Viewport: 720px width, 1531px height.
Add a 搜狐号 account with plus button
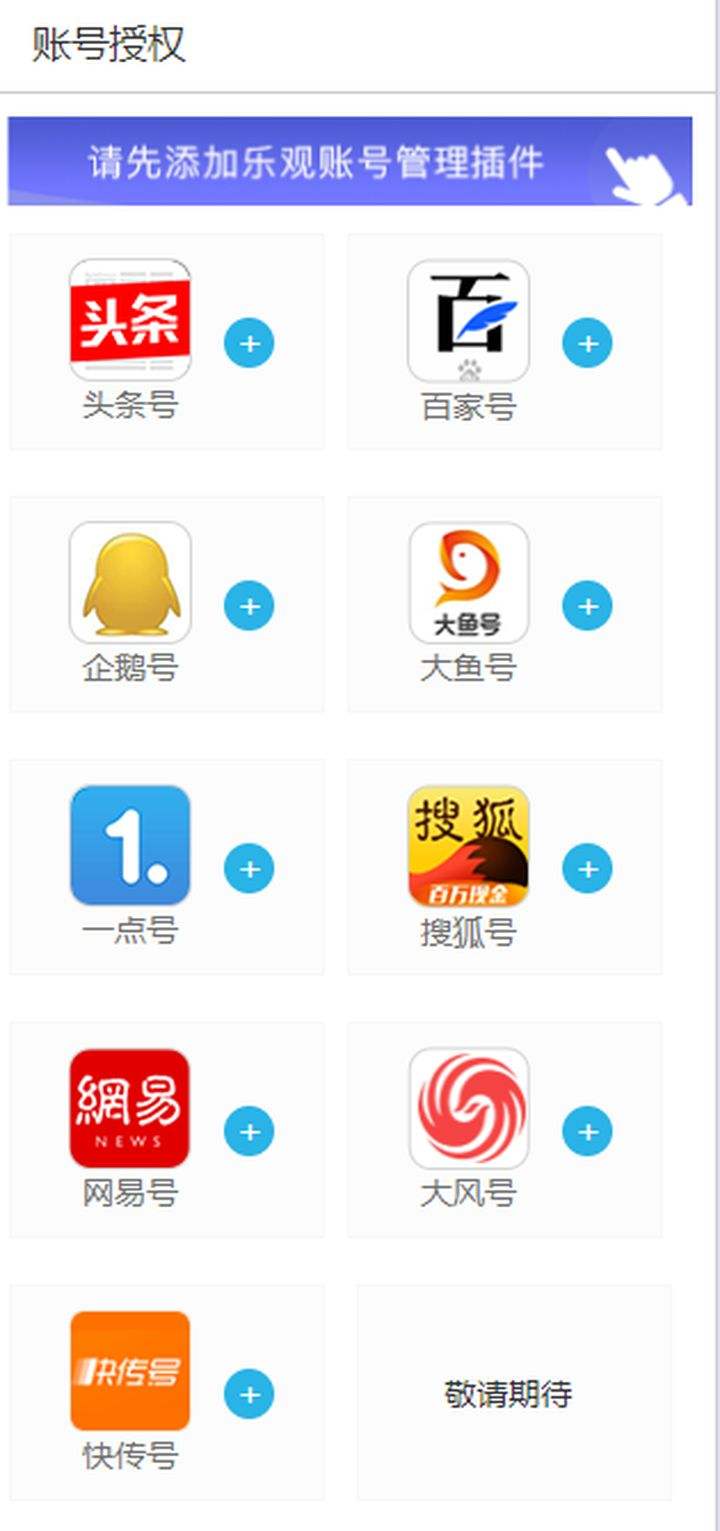tap(587, 868)
